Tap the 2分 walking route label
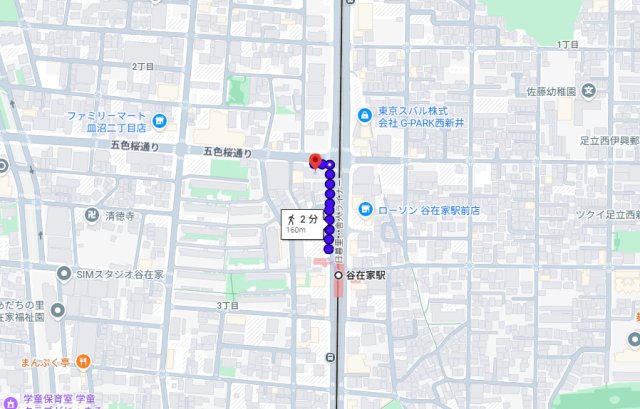 pyautogui.click(x=300, y=222)
